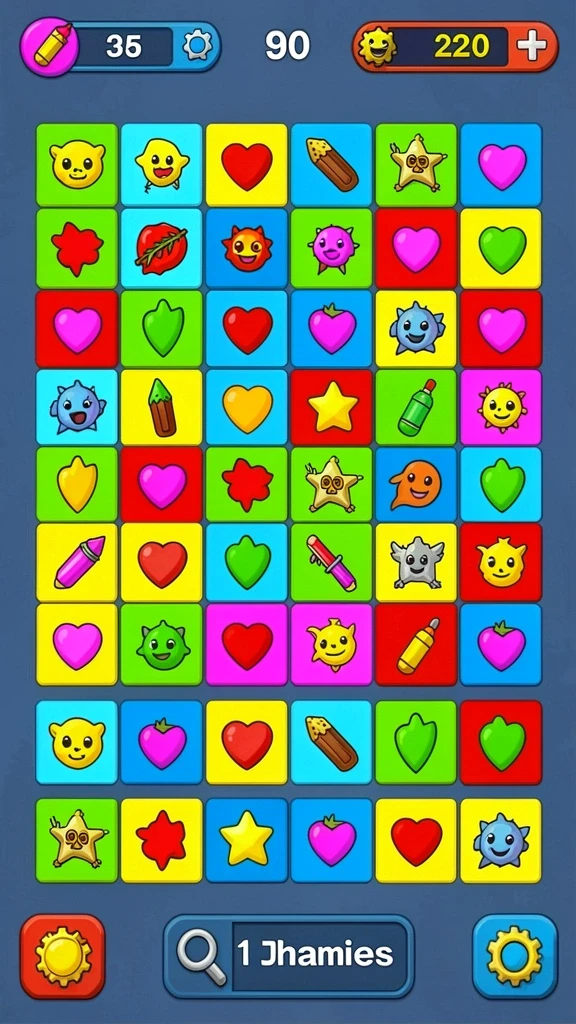The height and width of the screenshot is (1024, 576).
Task: Tap the sun face on magenta tile
Action: point(501,407)
